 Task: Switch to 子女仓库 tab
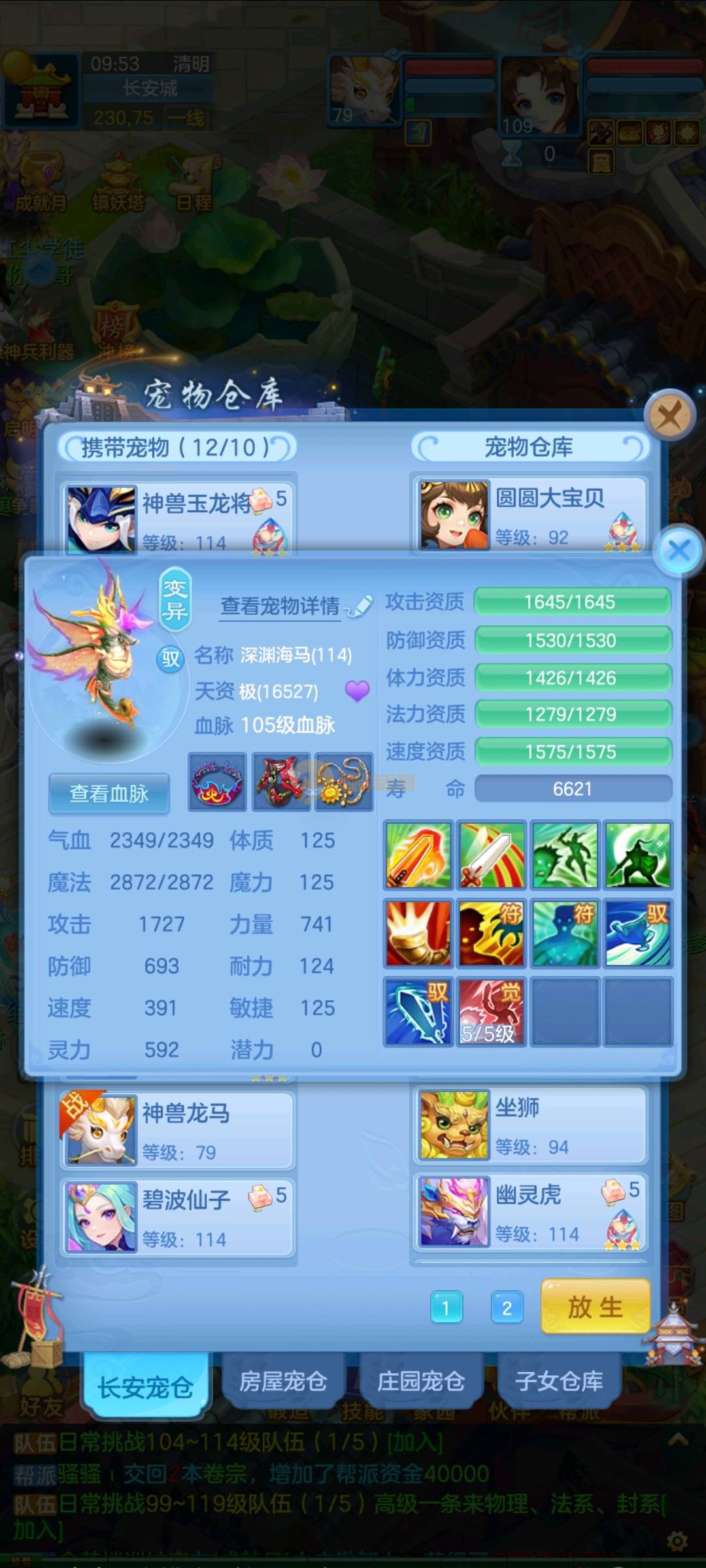pos(559,1380)
